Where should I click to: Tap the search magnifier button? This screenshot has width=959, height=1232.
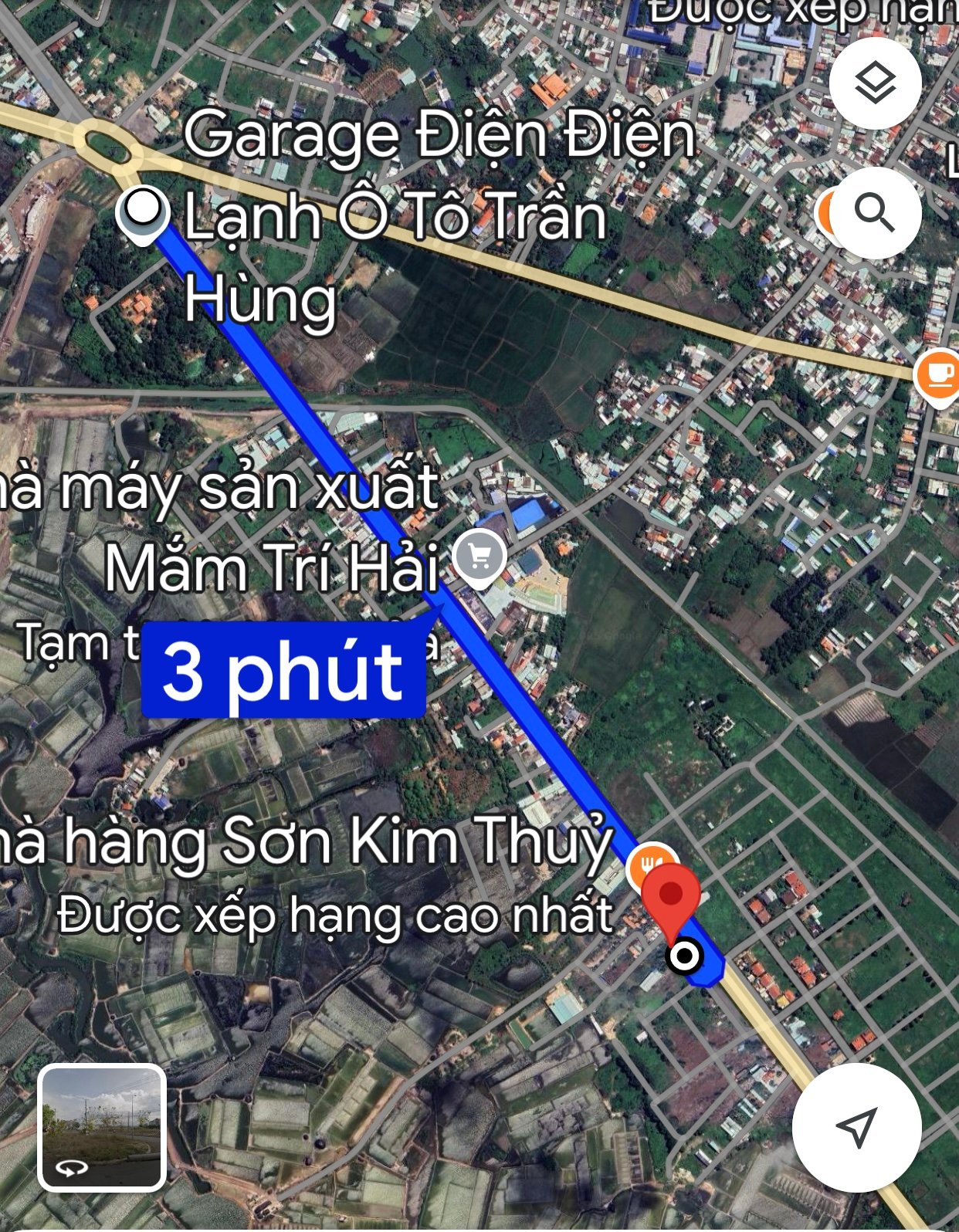coord(875,212)
